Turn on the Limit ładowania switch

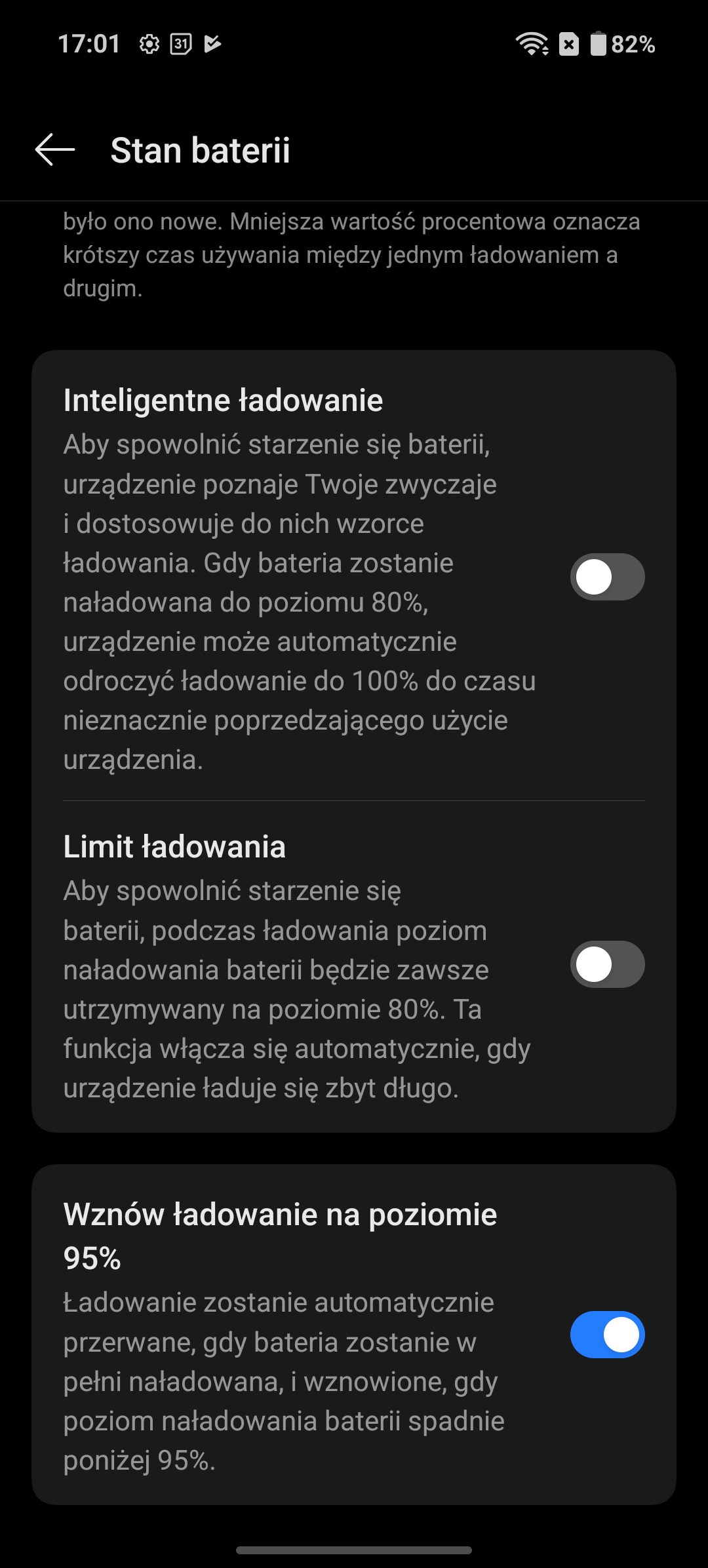point(607,964)
